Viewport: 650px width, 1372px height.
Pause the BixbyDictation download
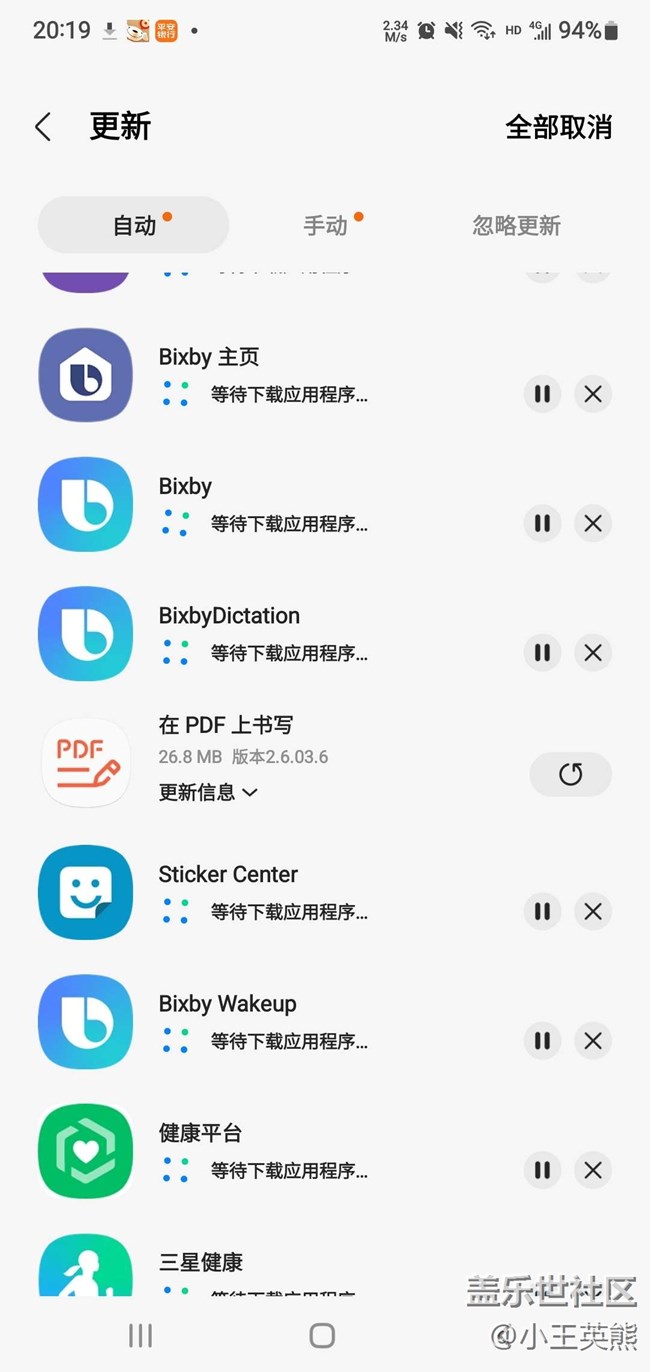click(x=542, y=653)
